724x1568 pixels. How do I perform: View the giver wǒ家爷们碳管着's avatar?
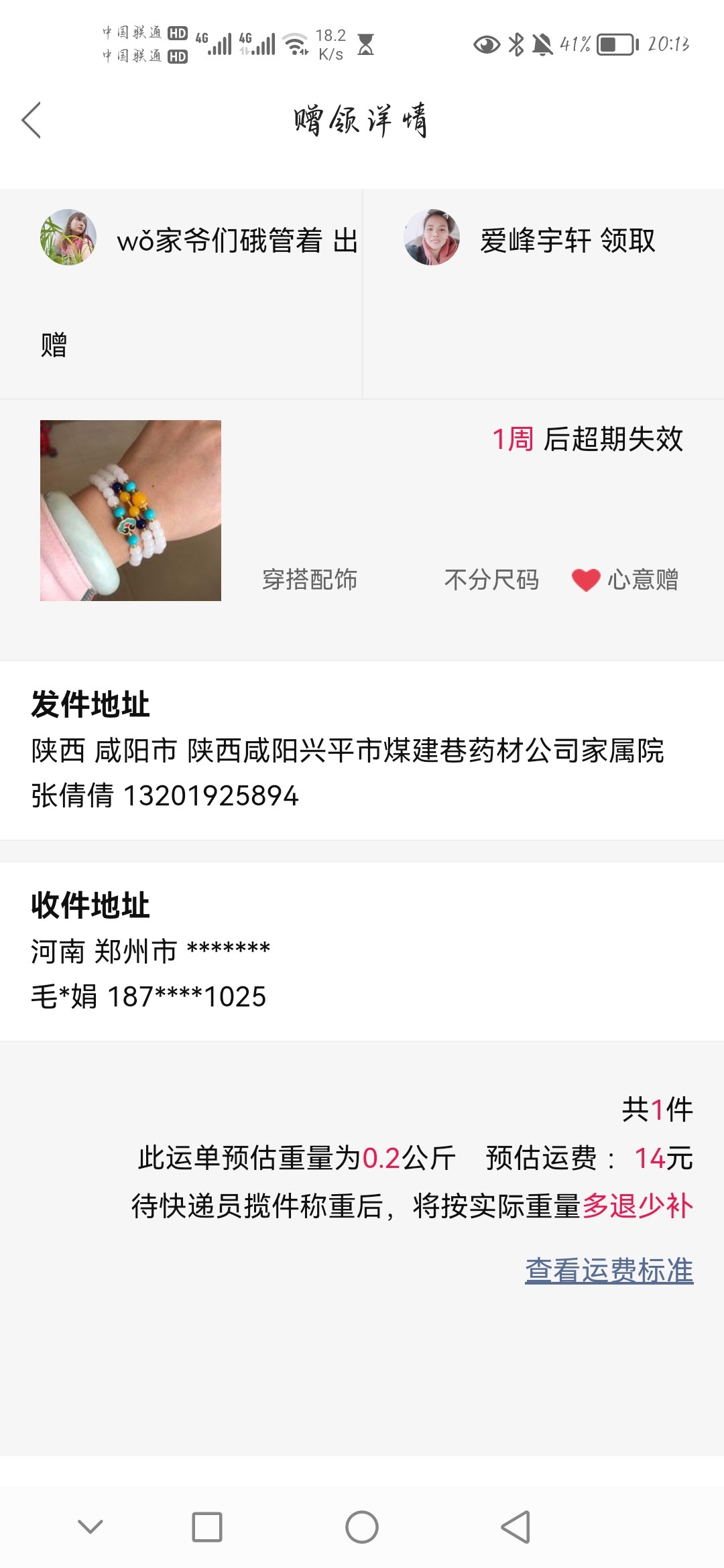click(68, 237)
